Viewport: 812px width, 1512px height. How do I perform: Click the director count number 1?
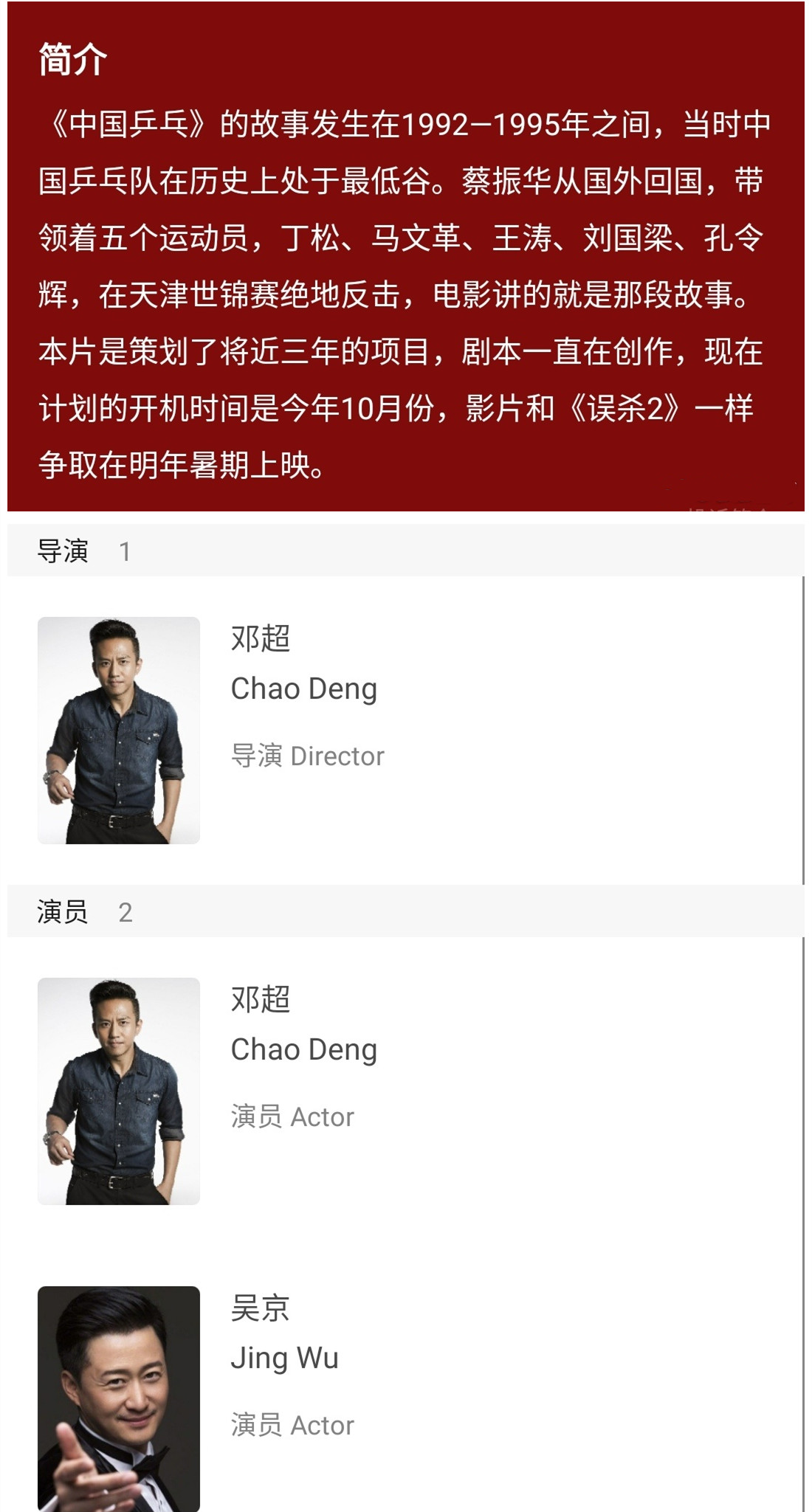(x=125, y=551)
